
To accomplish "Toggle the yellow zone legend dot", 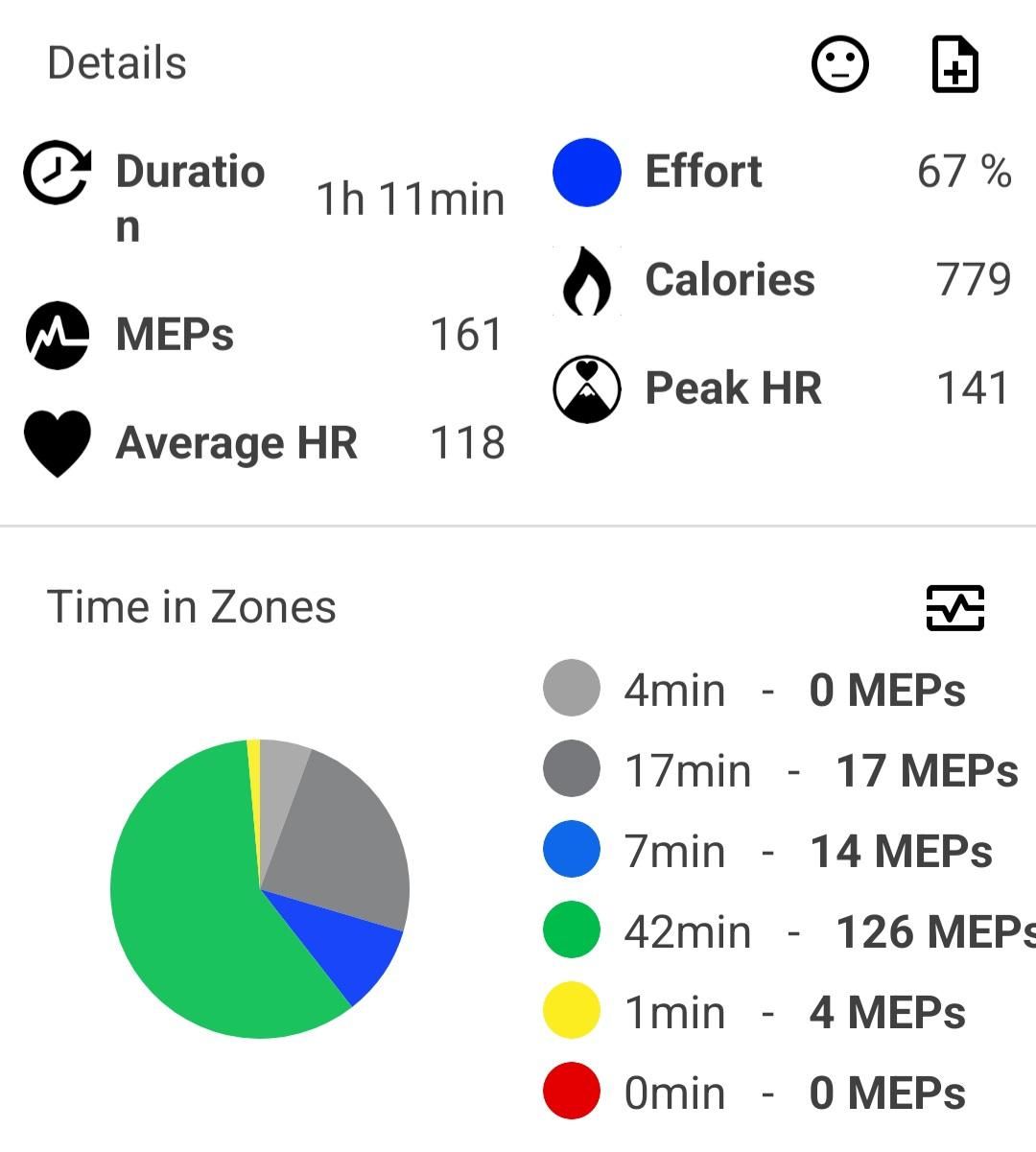I will tap(571, 1010).
